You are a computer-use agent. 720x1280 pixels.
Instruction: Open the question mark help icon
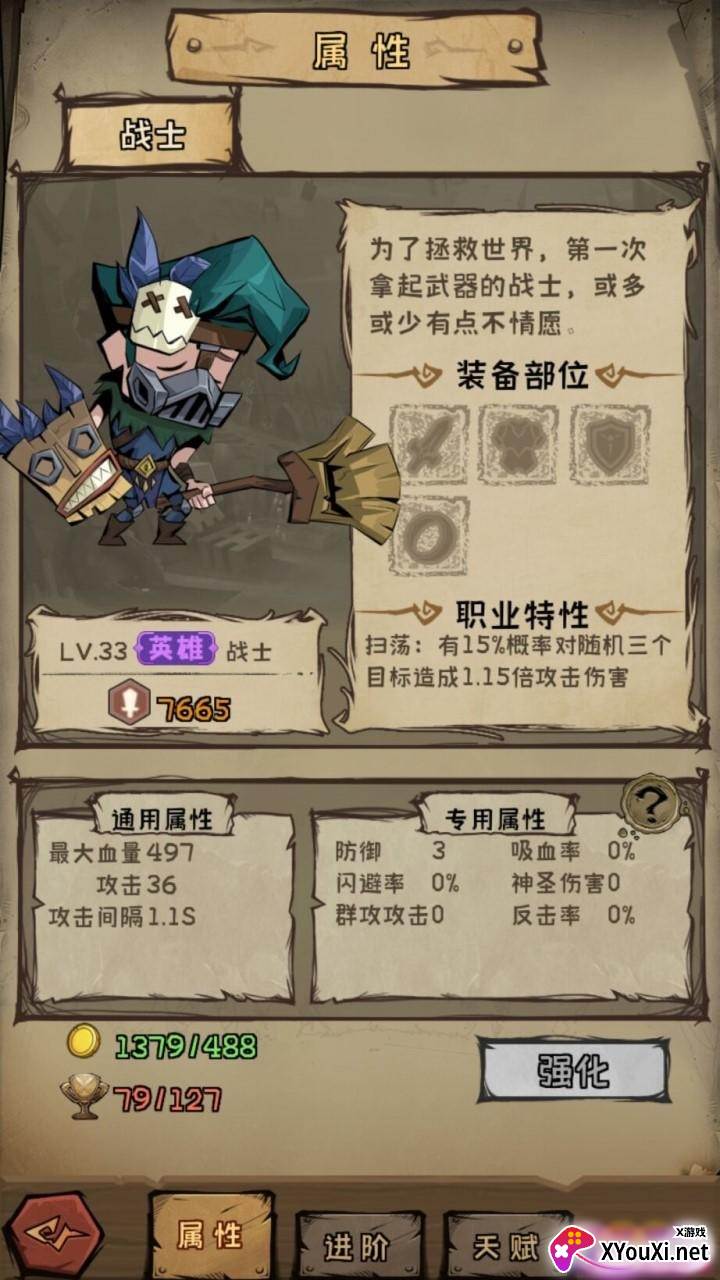point(649,802)
